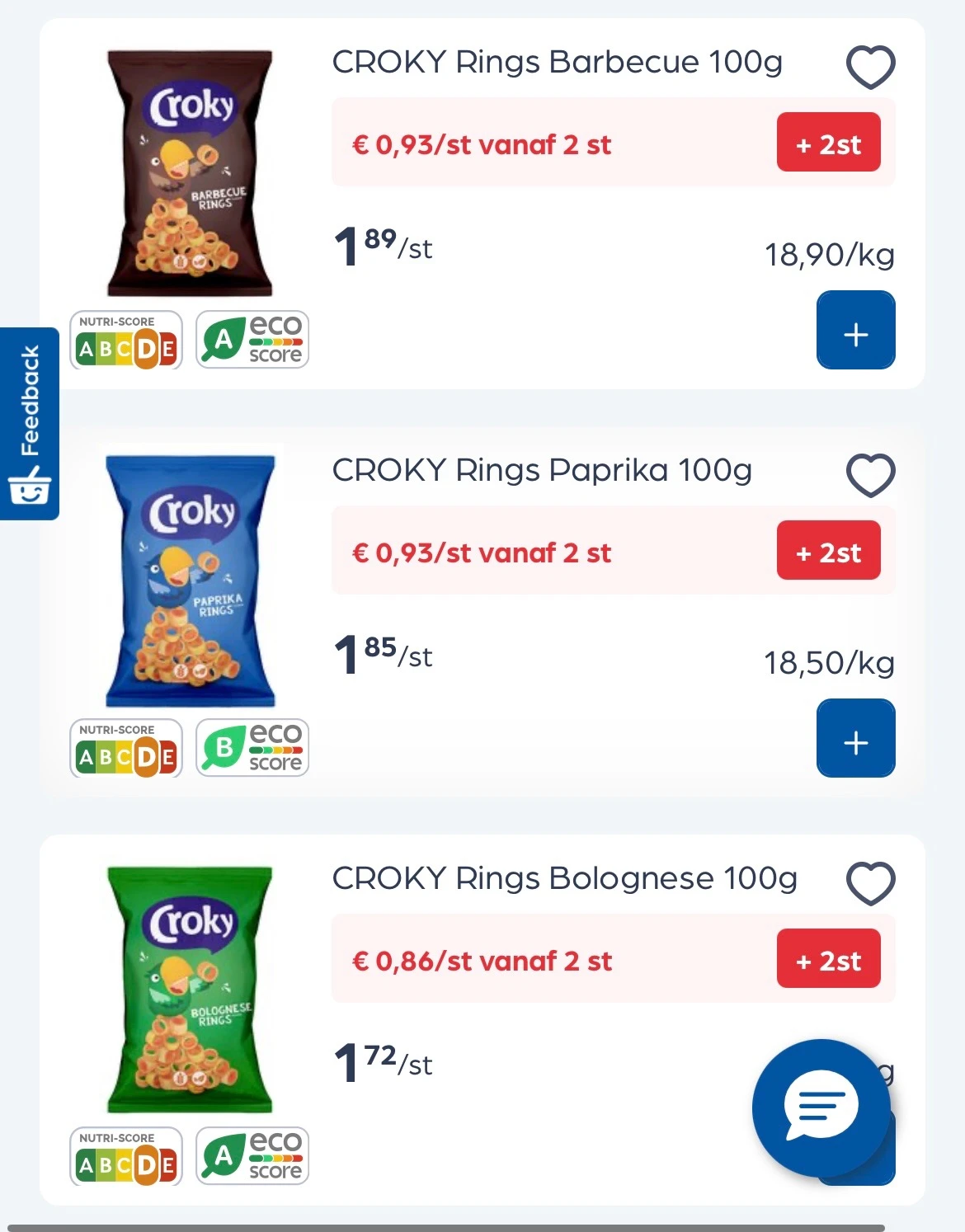View the Bolognese Rings bag thumbnail
The image size is (965, 1232).
pyautogui.click(x=188, y=985)
